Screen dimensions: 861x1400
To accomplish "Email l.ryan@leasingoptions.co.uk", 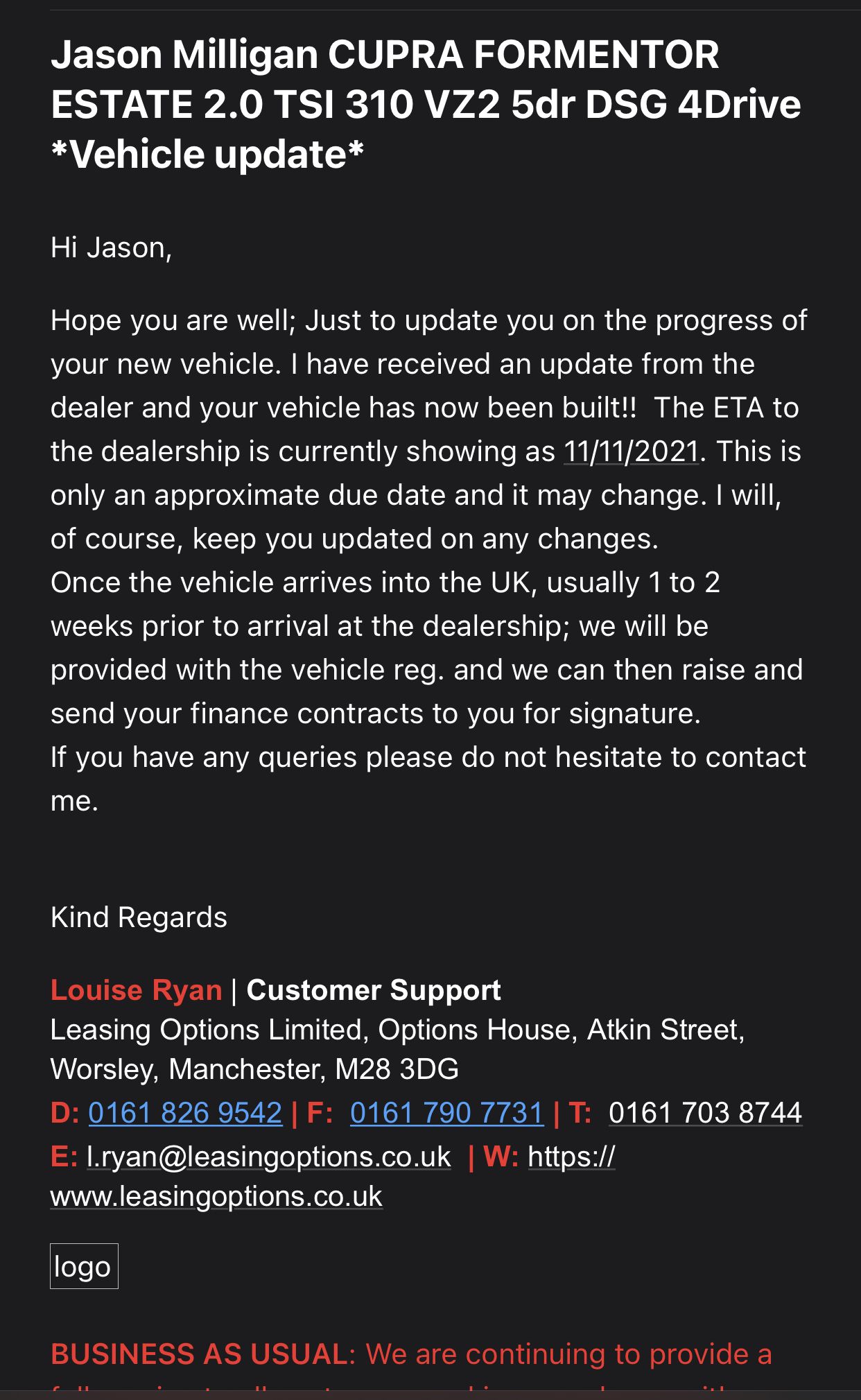I will tap(269, 1157).
